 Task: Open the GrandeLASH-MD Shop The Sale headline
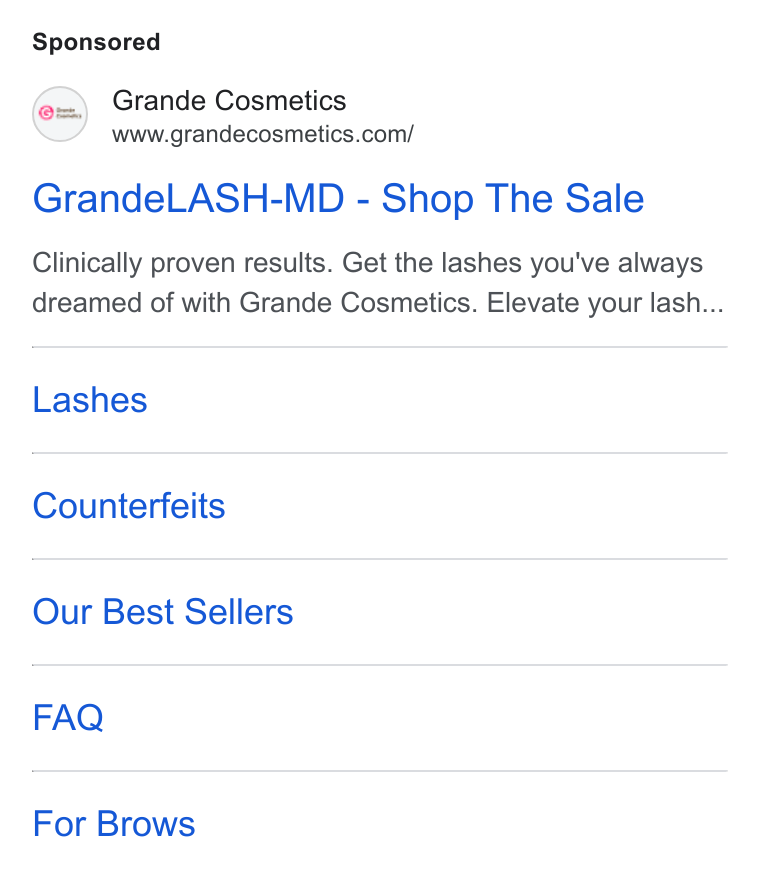point(338,199)
